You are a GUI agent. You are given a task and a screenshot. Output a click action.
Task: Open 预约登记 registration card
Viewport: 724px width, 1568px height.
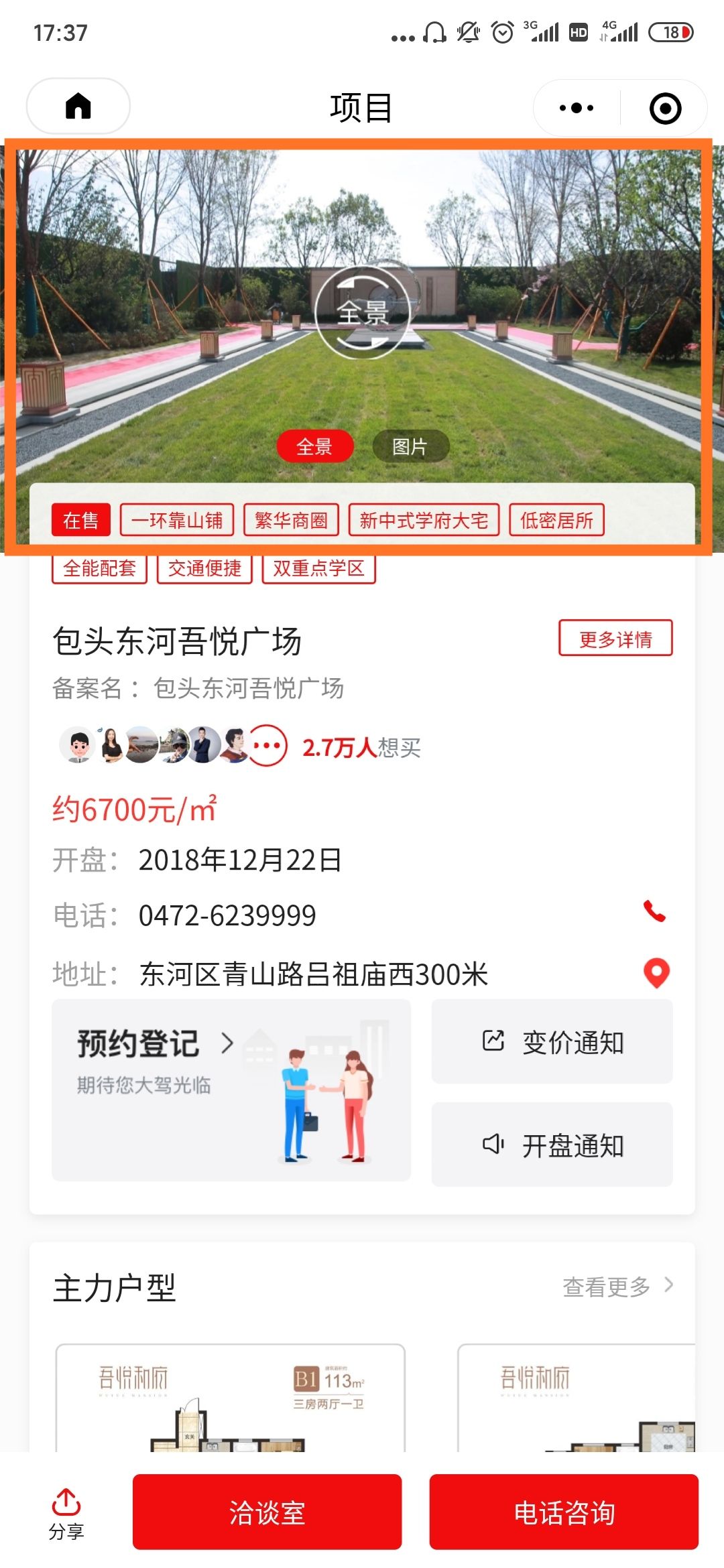click(231, 1090)
